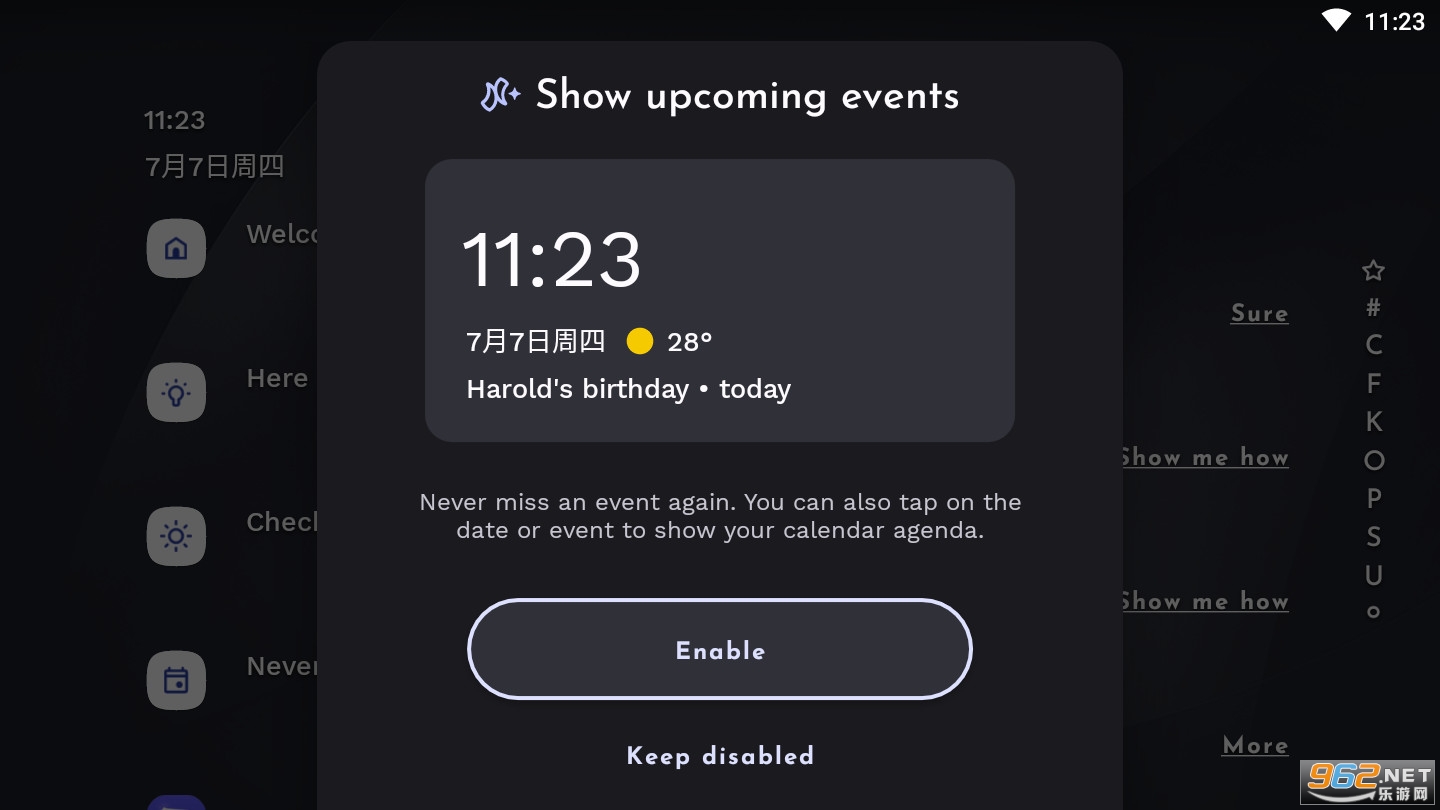The width and height of the screenshot is (1440, 810).
Task: Select the star in the alphabet index
Action: [x=1374, y=270]
